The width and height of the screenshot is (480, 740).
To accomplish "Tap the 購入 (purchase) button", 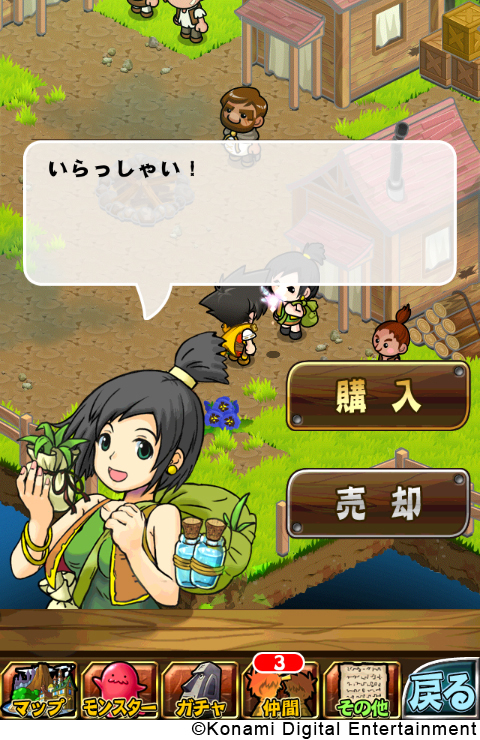I will point(379,396).
